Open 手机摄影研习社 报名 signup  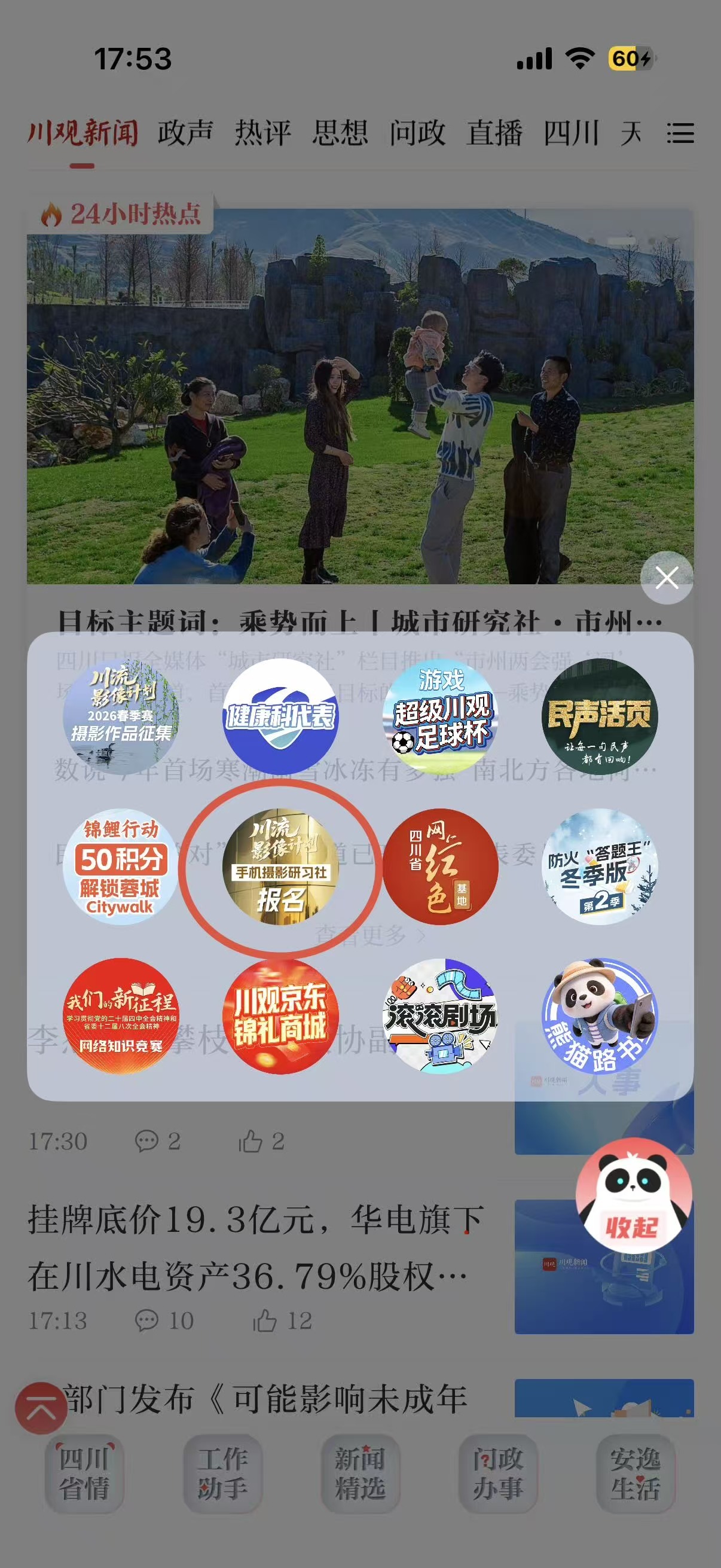tap(280, 867)
